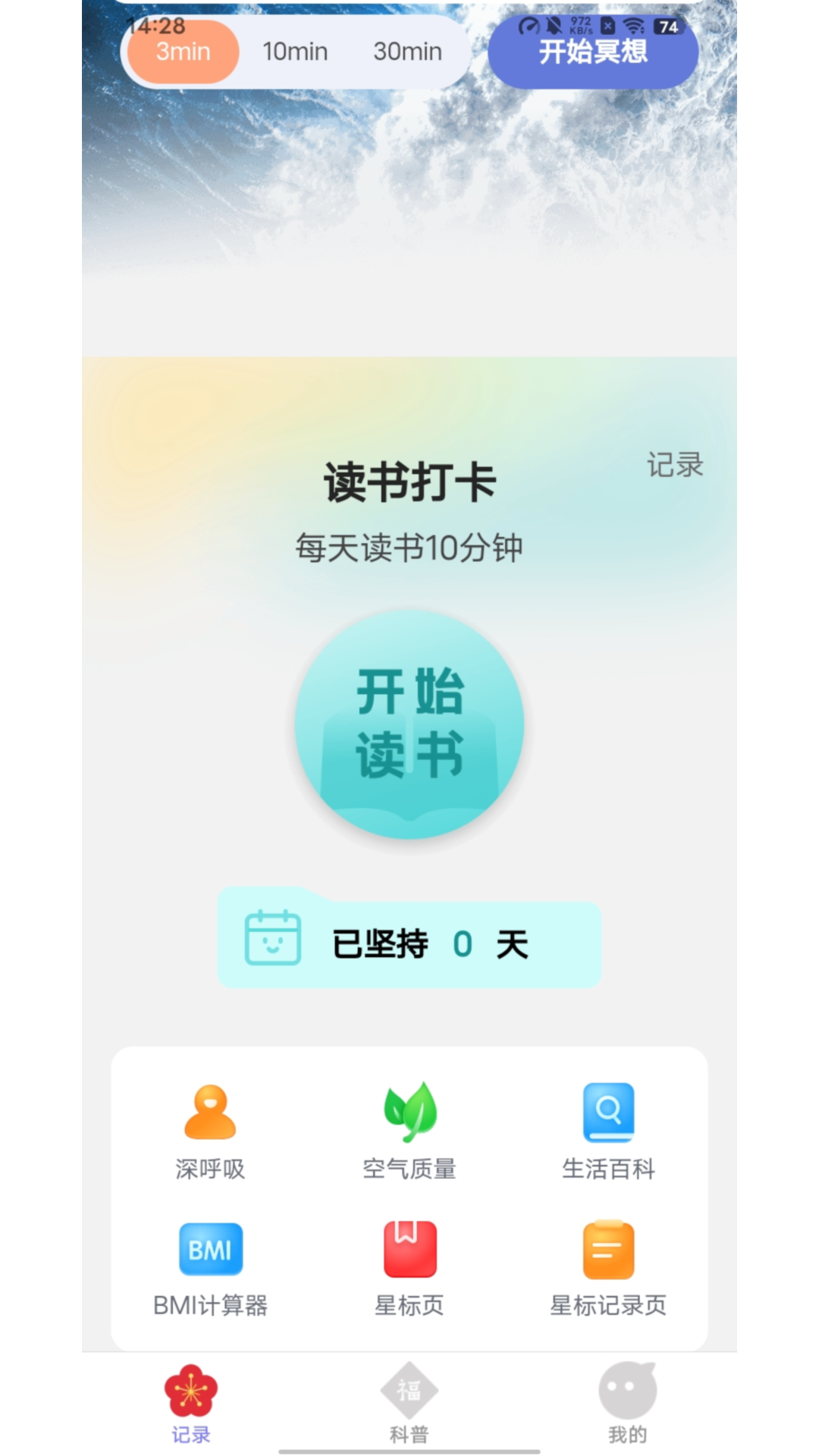This screenshot has height=1456, width=819.
Task: Tap the 开始冥想 button
Action: click(x=593, y=52)
